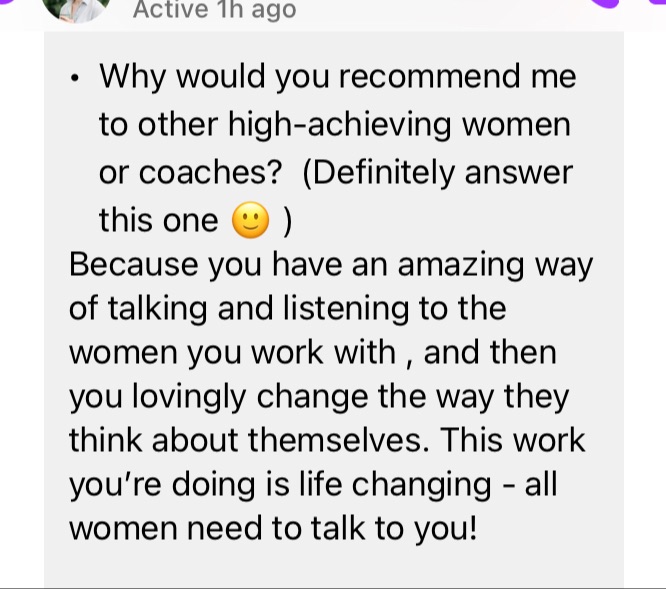Screen dimensions: 666x589
Task: Open the contact's profile photo in header
Action: 75,7
